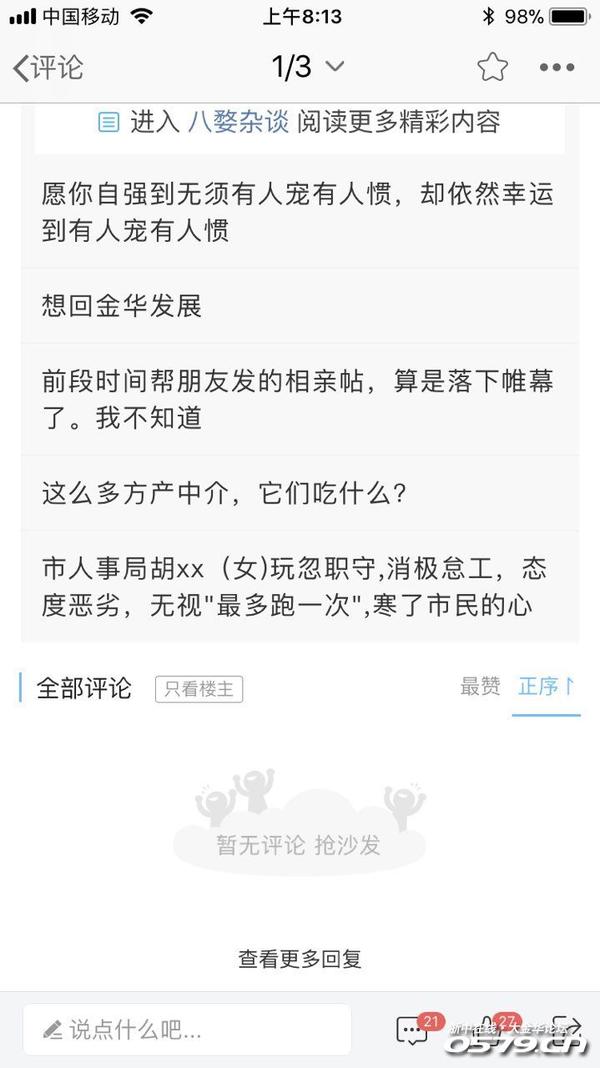Open the comments icon with 21 badge
Viewport: 600px width, 1068px height.
(412, 1029)
